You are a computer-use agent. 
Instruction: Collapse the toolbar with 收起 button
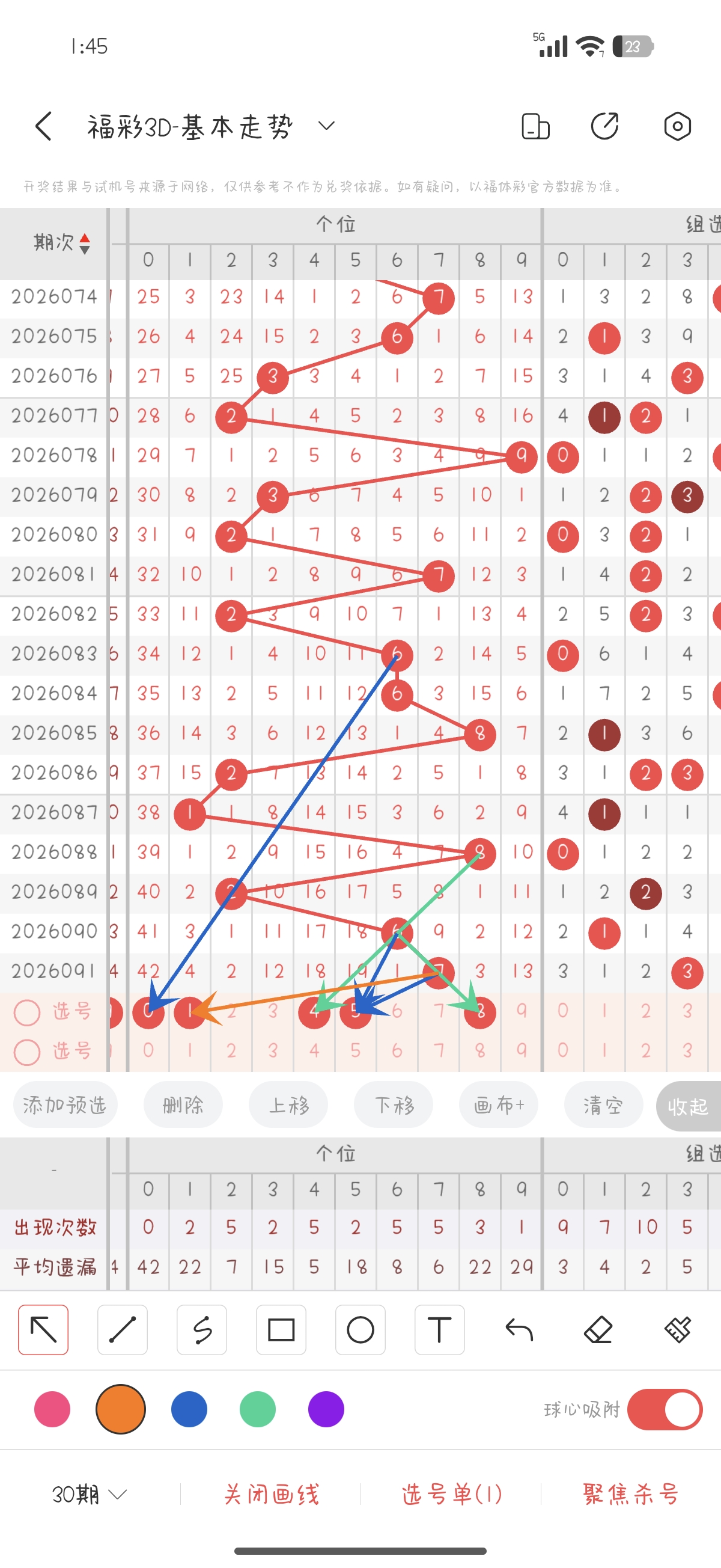point(686,1105)
